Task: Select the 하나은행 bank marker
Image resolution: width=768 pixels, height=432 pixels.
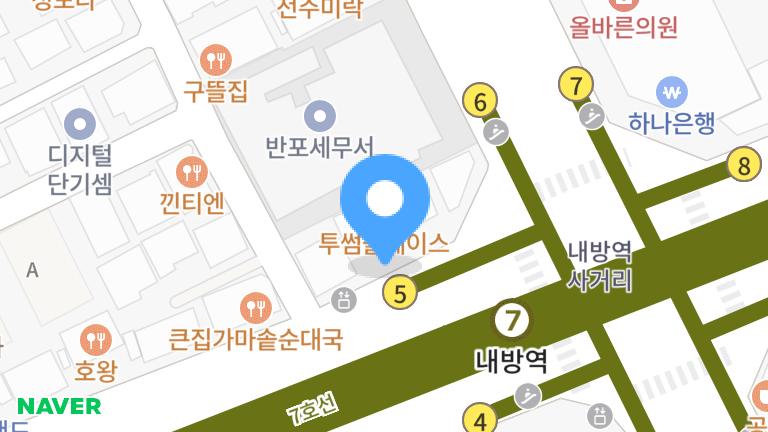Action: [x=671, y=92]
